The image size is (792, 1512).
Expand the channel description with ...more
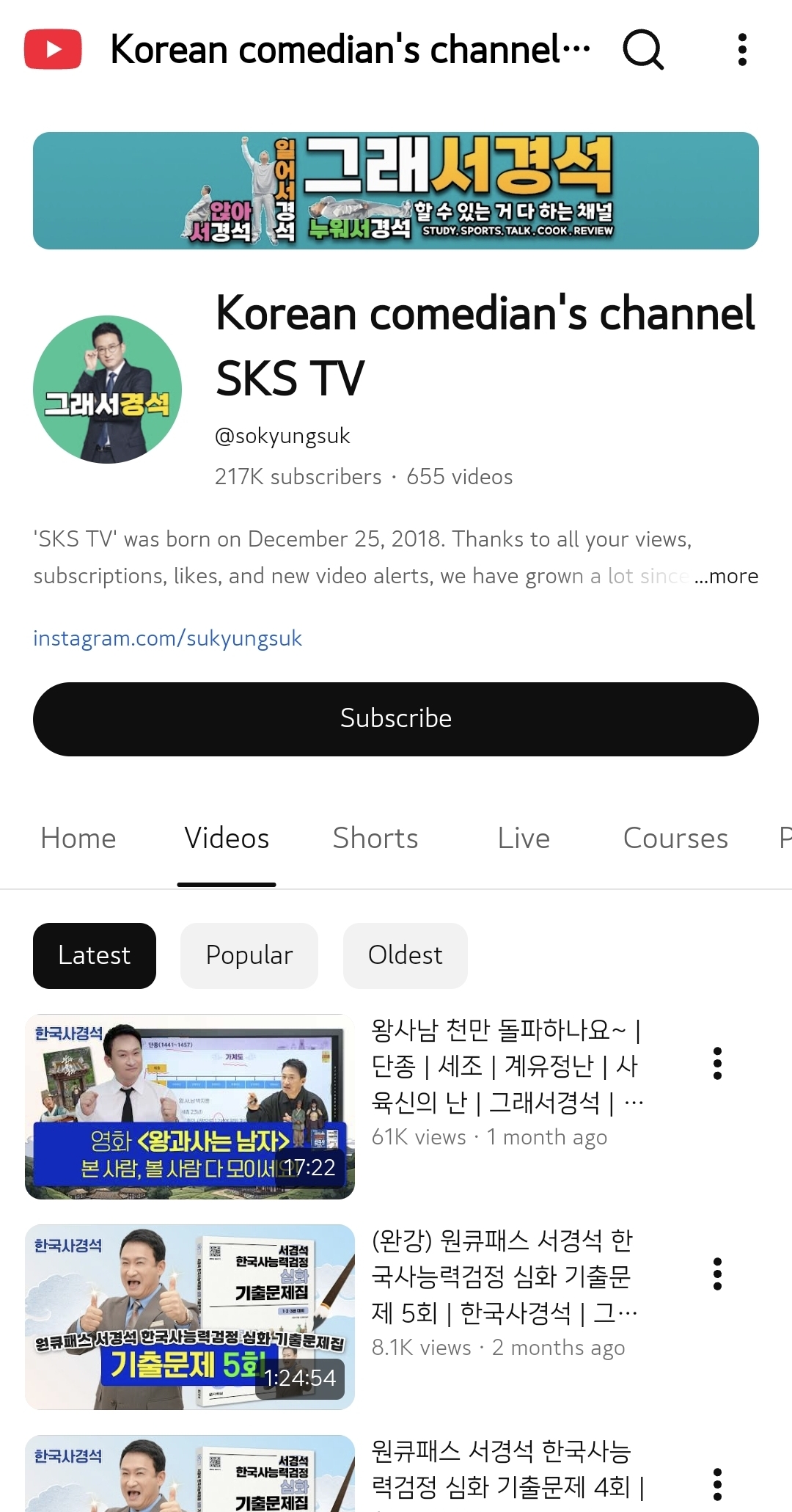pos(726,577)
